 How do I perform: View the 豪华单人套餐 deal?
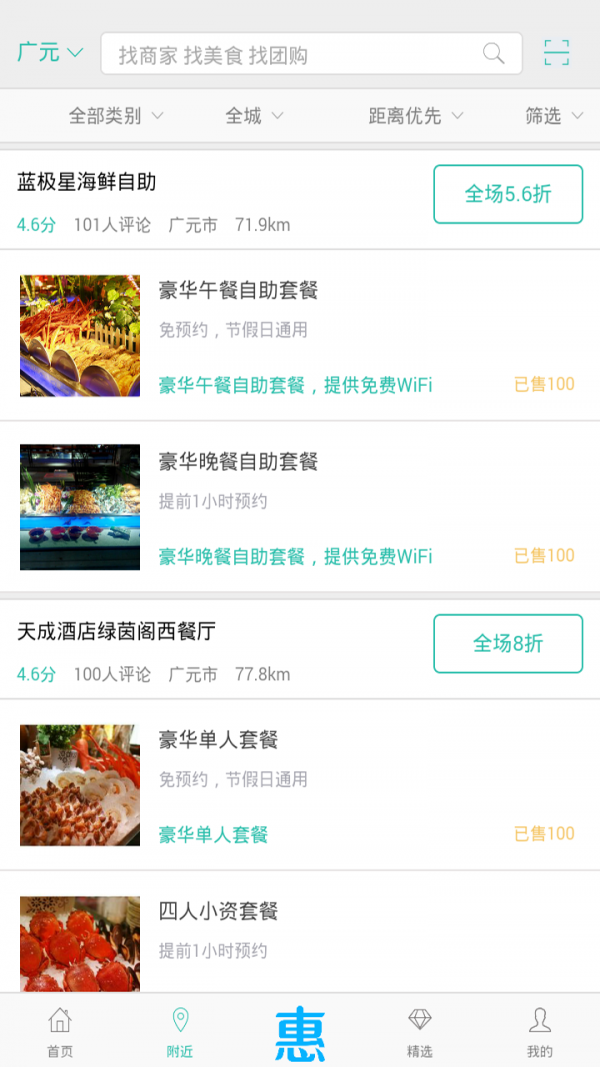(300, 785)
